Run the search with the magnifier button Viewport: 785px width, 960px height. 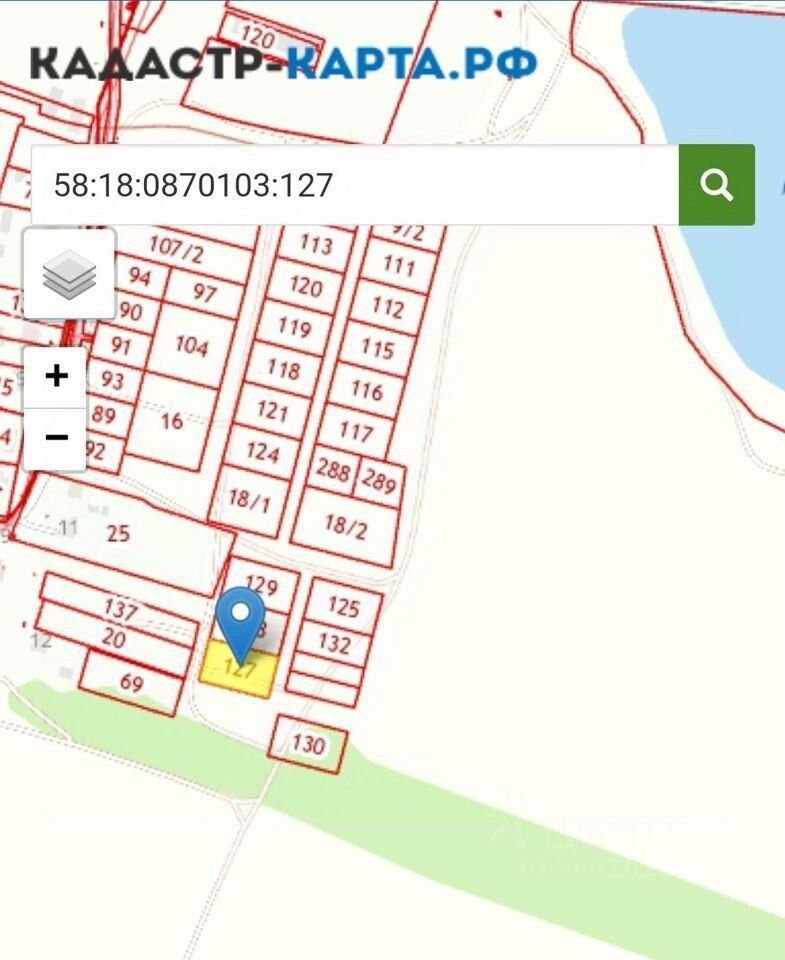pyautogui.click(x=716, y=185)
